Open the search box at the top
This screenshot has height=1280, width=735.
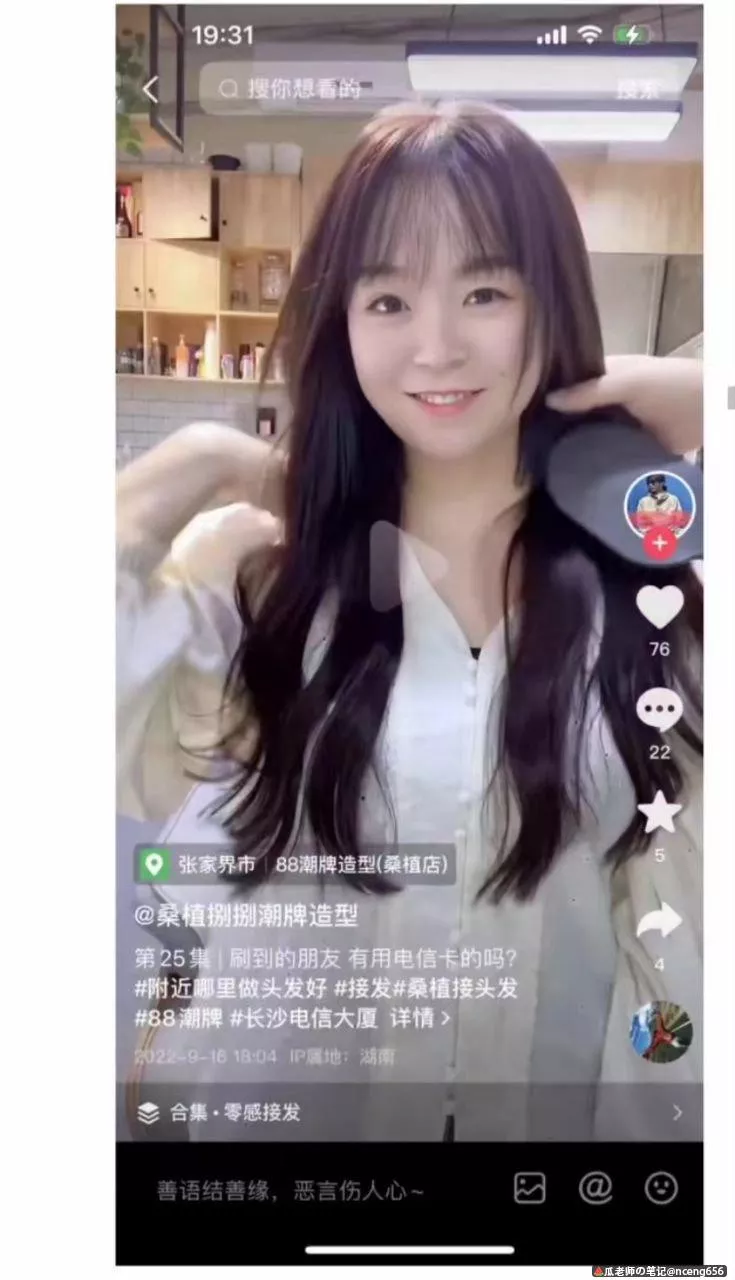[400, 89]
